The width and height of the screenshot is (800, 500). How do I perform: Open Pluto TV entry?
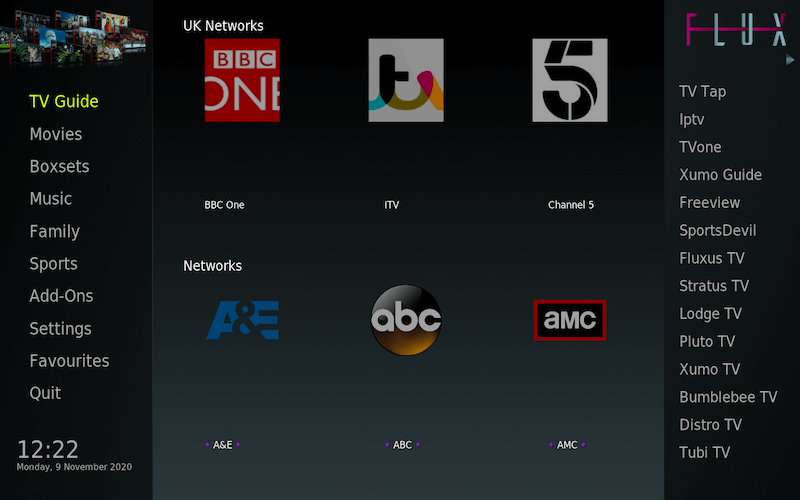[707, 342]
